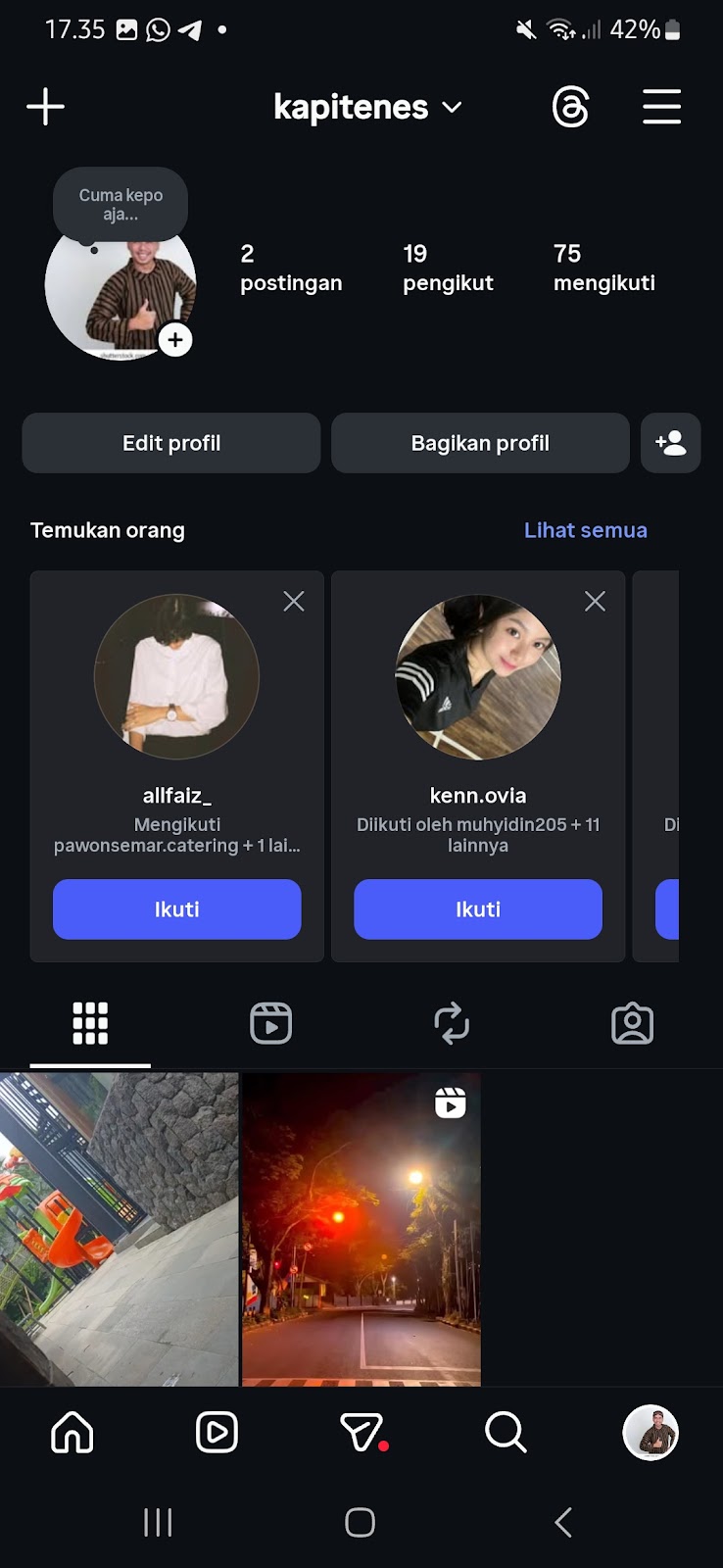This screenshot has height=1568, width=723.
Task: Dismiss the kenn.ovia suggestion card
Action: point(595,602)
